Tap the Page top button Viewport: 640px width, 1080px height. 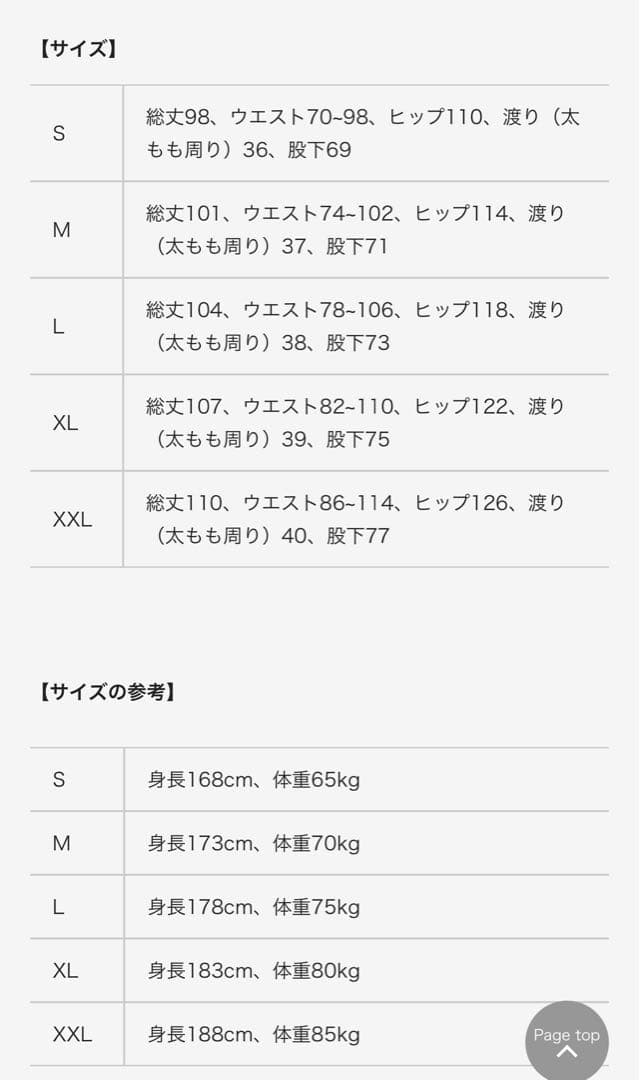pyautogui.click(x=567, y=1042)
